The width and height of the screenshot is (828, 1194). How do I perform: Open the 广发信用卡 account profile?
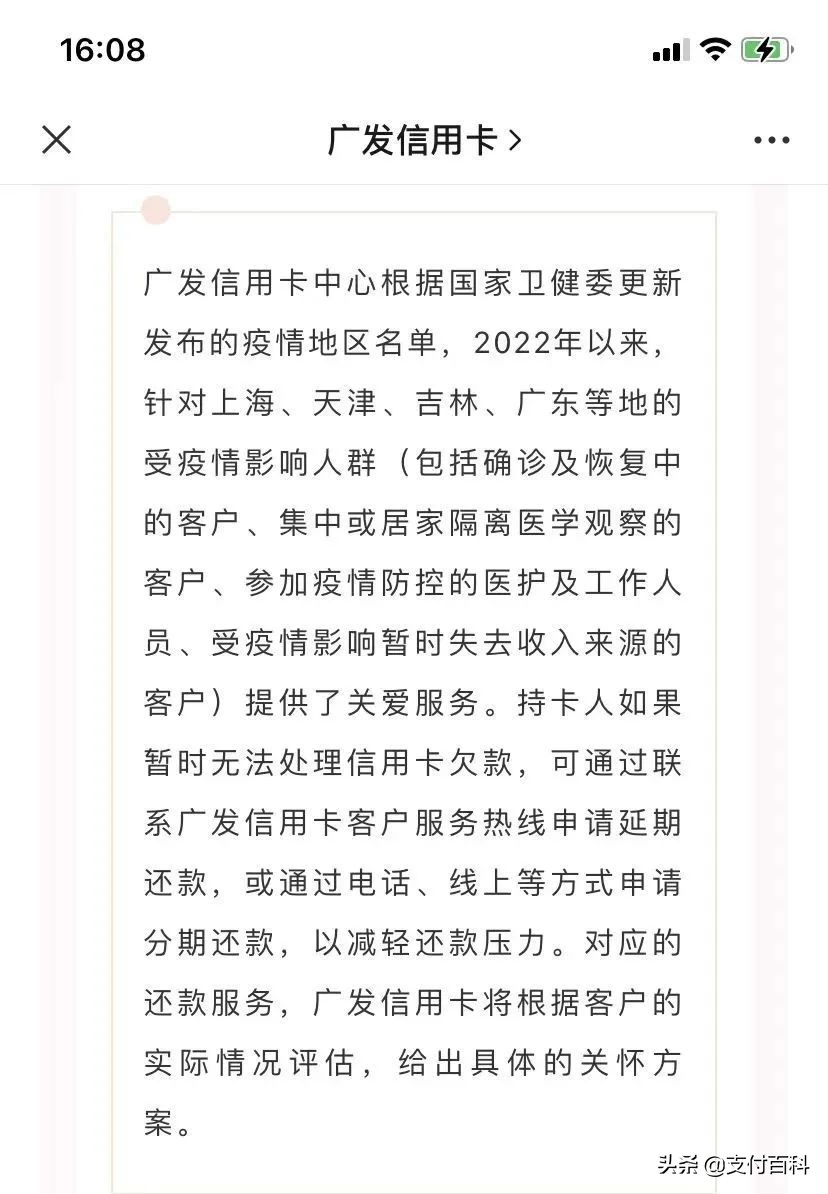pos(410,140)
